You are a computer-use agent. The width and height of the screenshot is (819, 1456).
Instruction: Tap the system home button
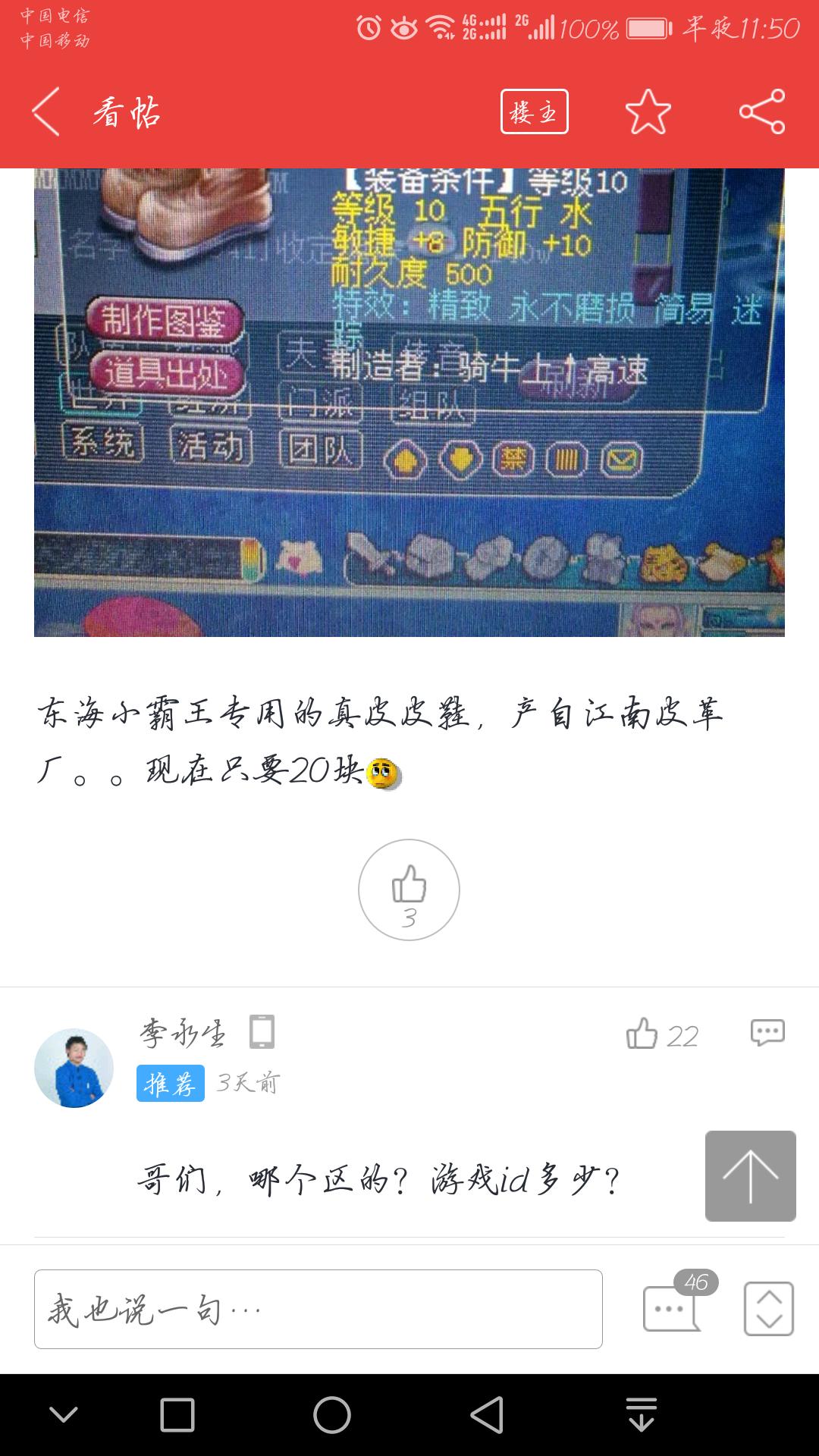click(x=332, y=1415)
